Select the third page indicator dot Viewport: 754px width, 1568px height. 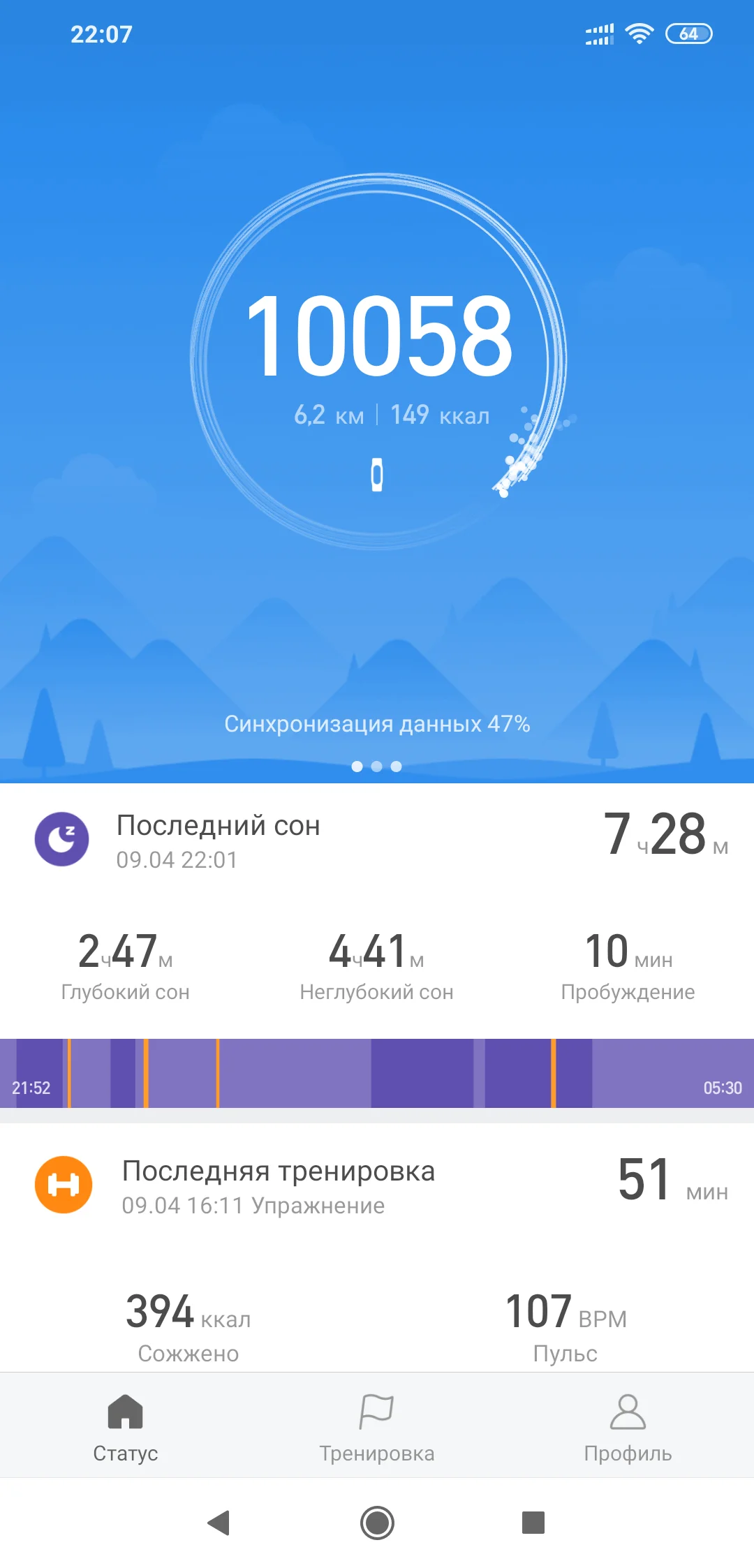coord(397,766)
